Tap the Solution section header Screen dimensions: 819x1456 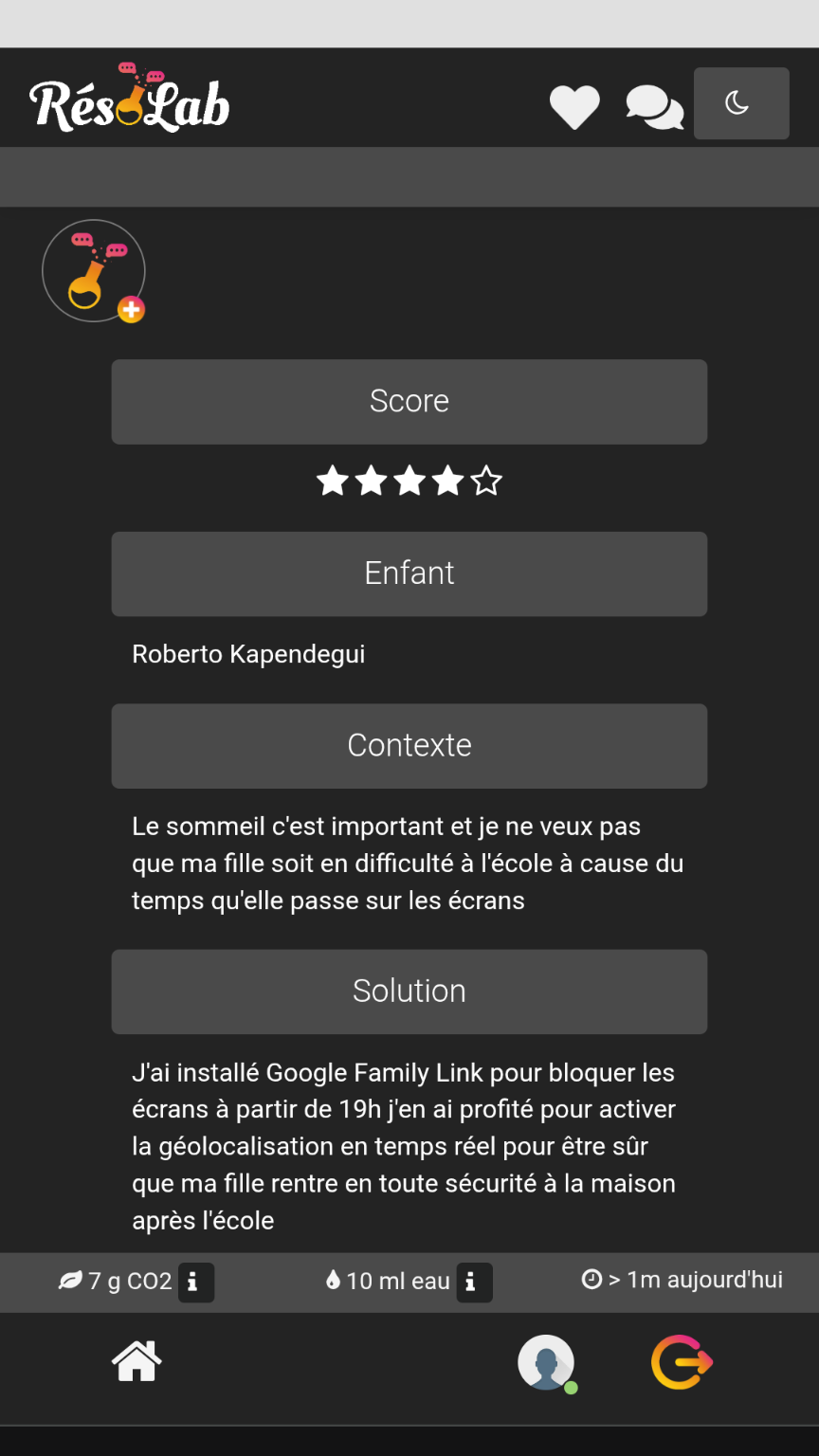click(x=409, y=992)
